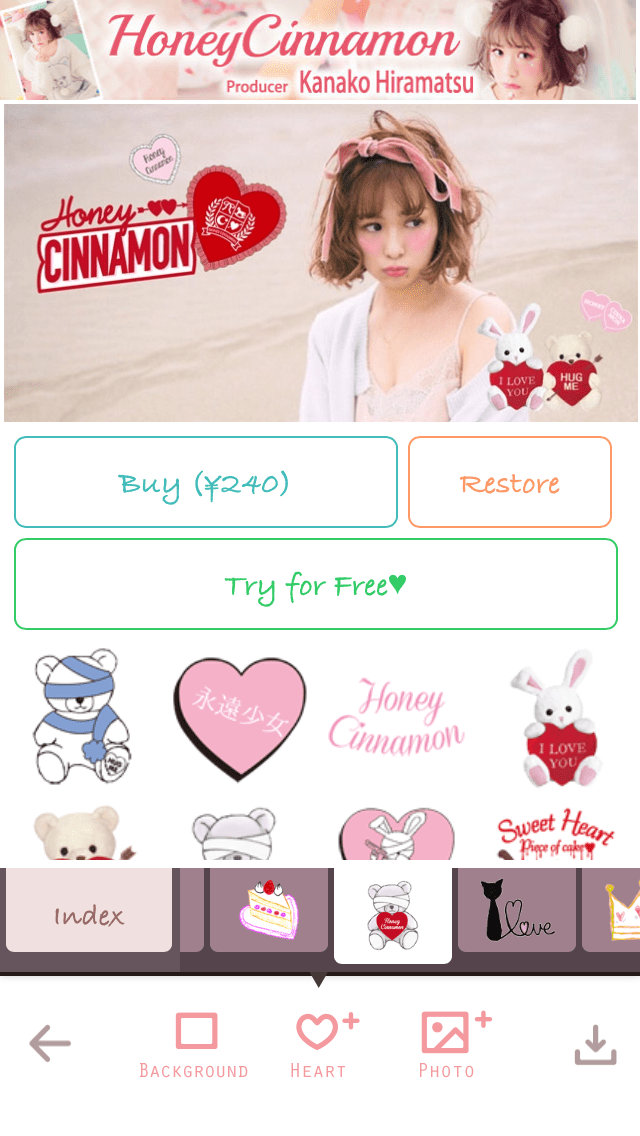The width and height of the screenshot is (640, 1136).
Task: Tap the download icon to save
Action: 595,1046
